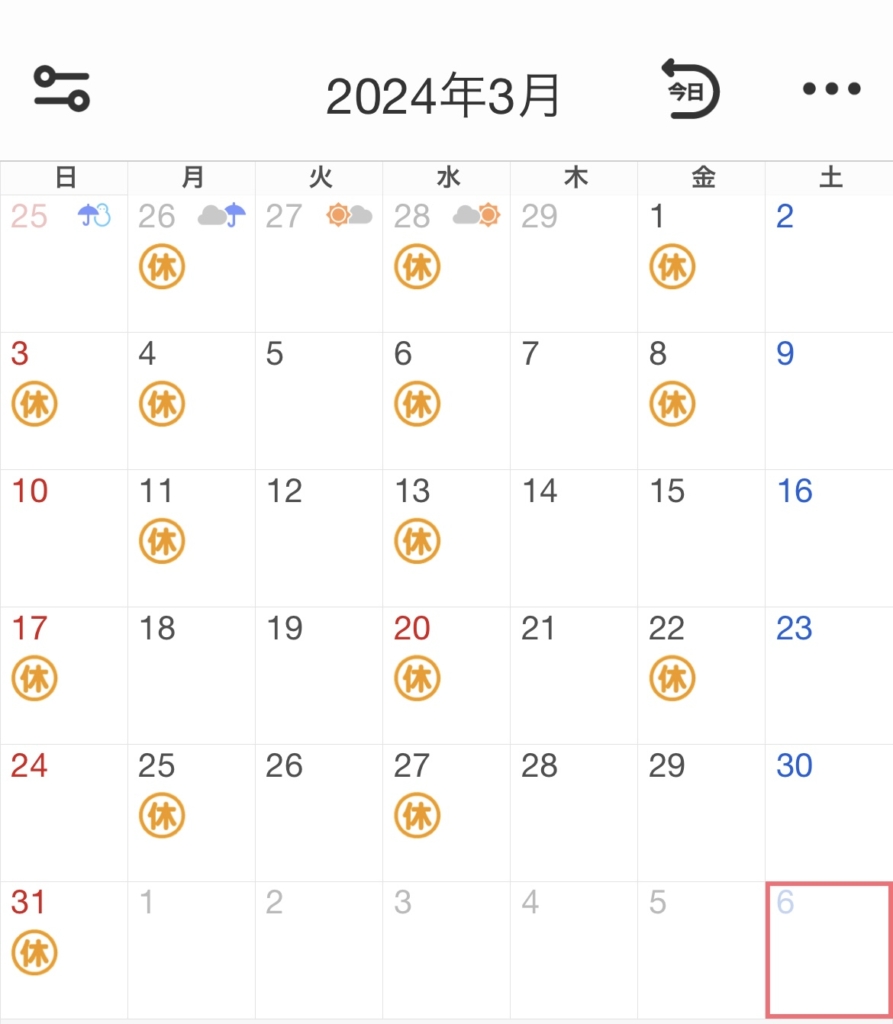
Task: Choose Thursday March 7
Action: [574, 401]
